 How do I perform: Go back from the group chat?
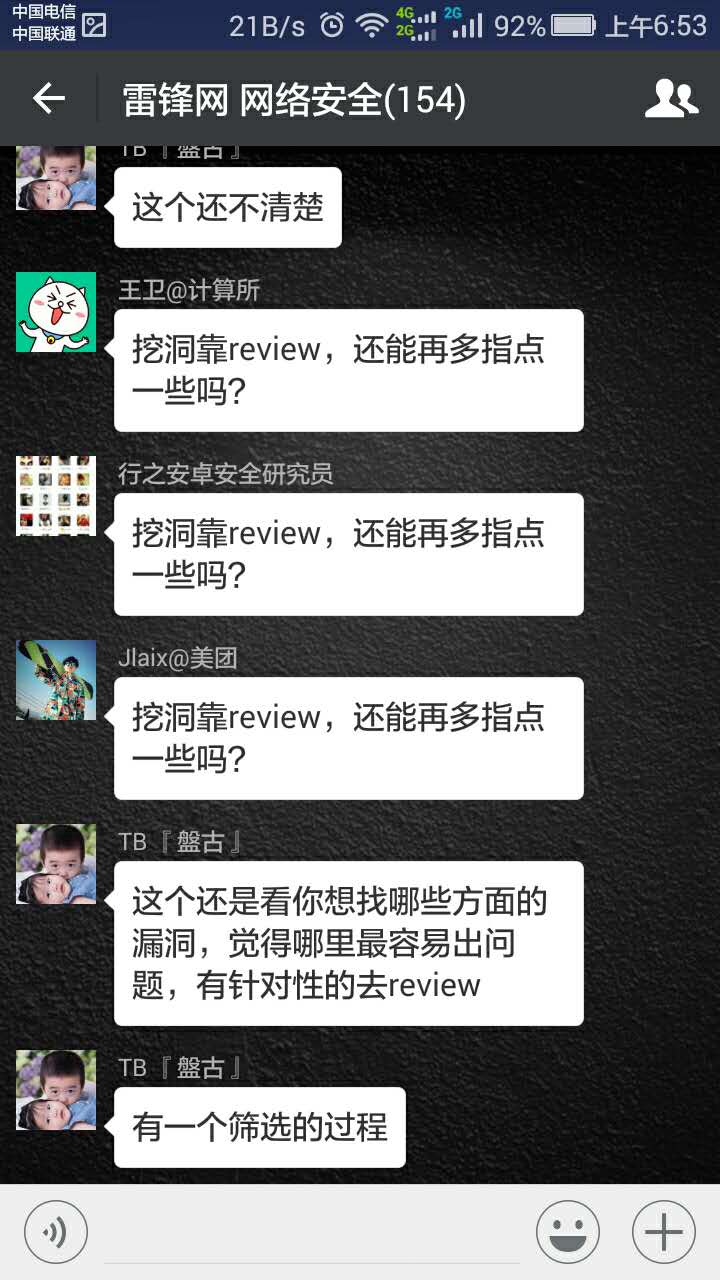tap(48, 98)
